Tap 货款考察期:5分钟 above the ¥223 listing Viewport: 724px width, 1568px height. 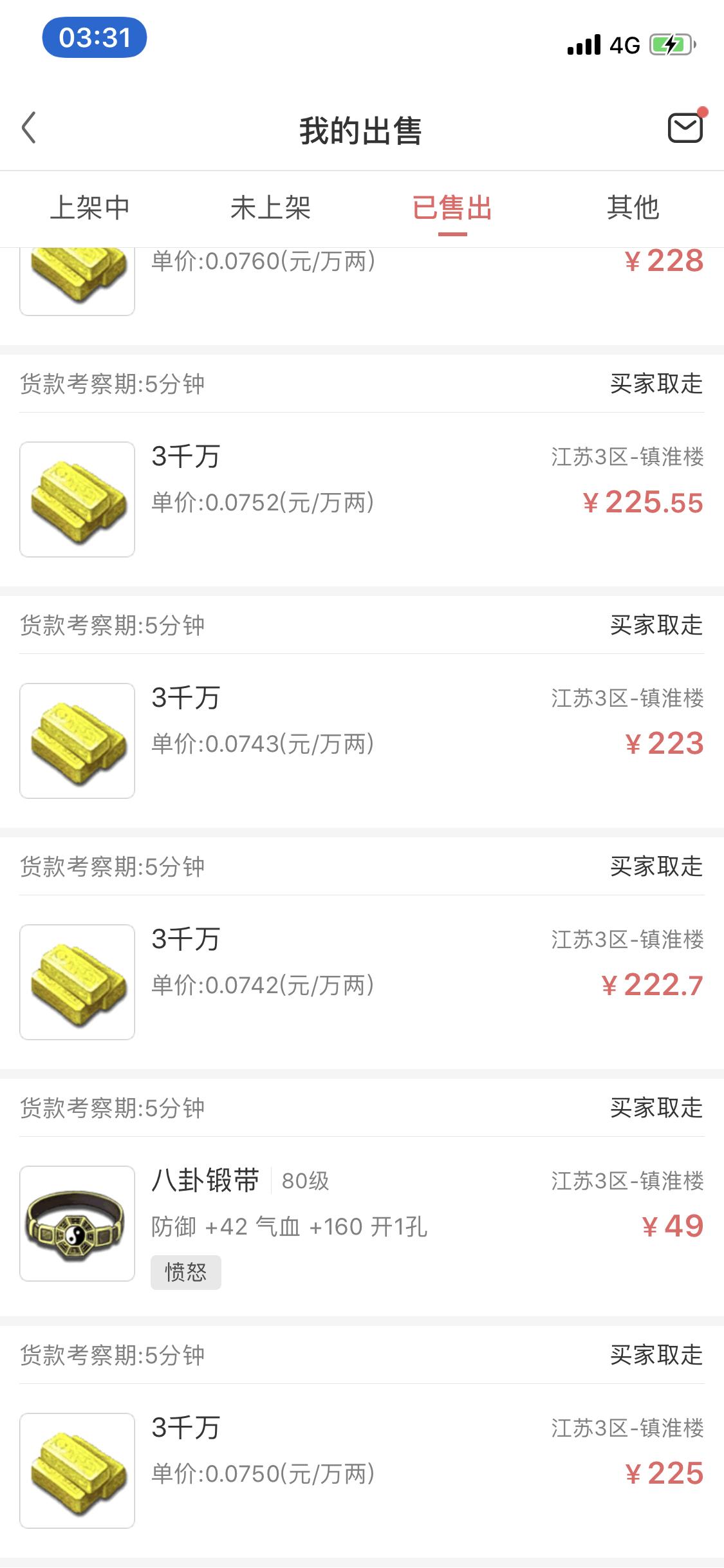pyautogui.click(x=111, y=624)
